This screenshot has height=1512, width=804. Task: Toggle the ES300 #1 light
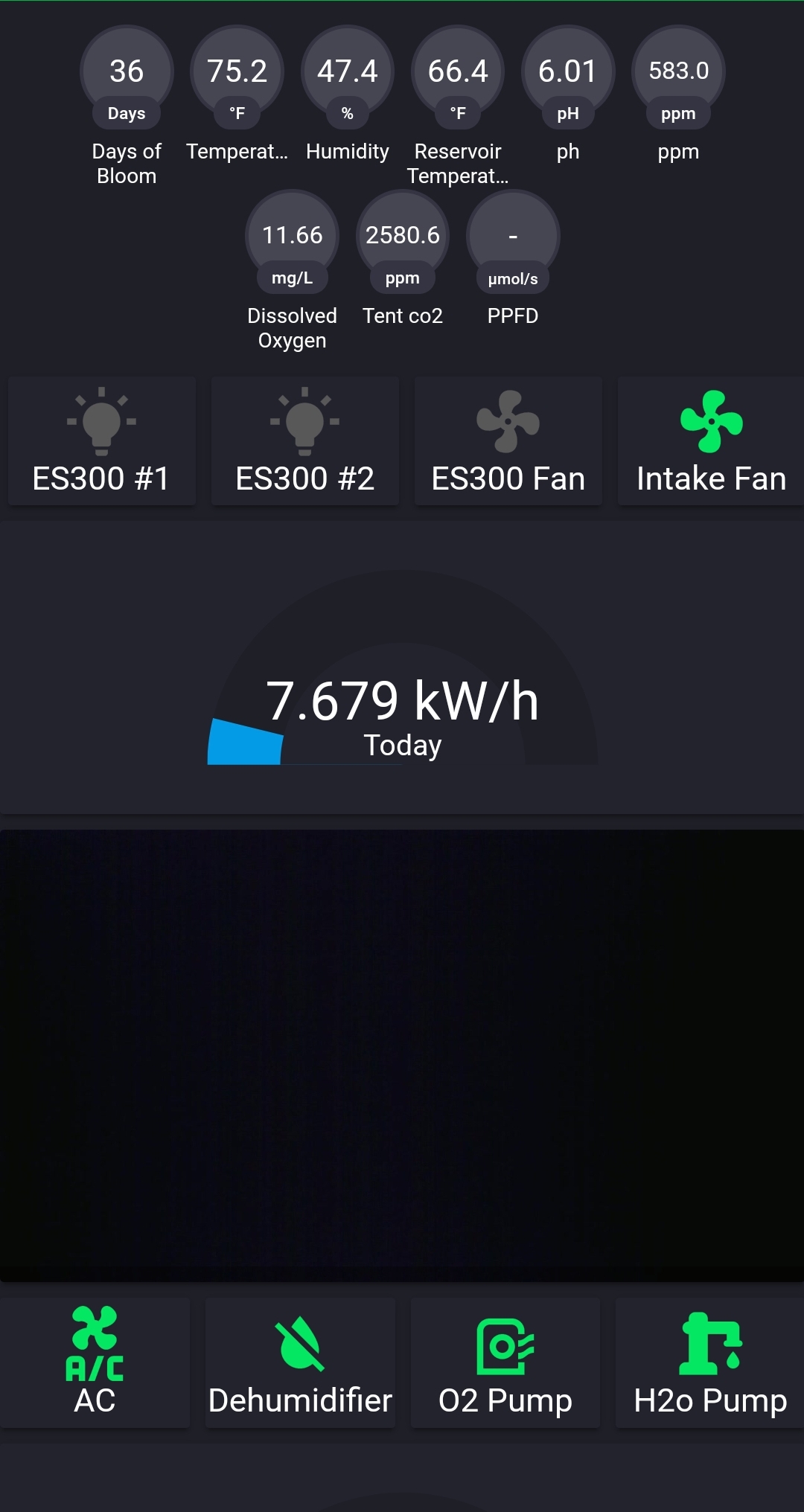coord(102,441)
